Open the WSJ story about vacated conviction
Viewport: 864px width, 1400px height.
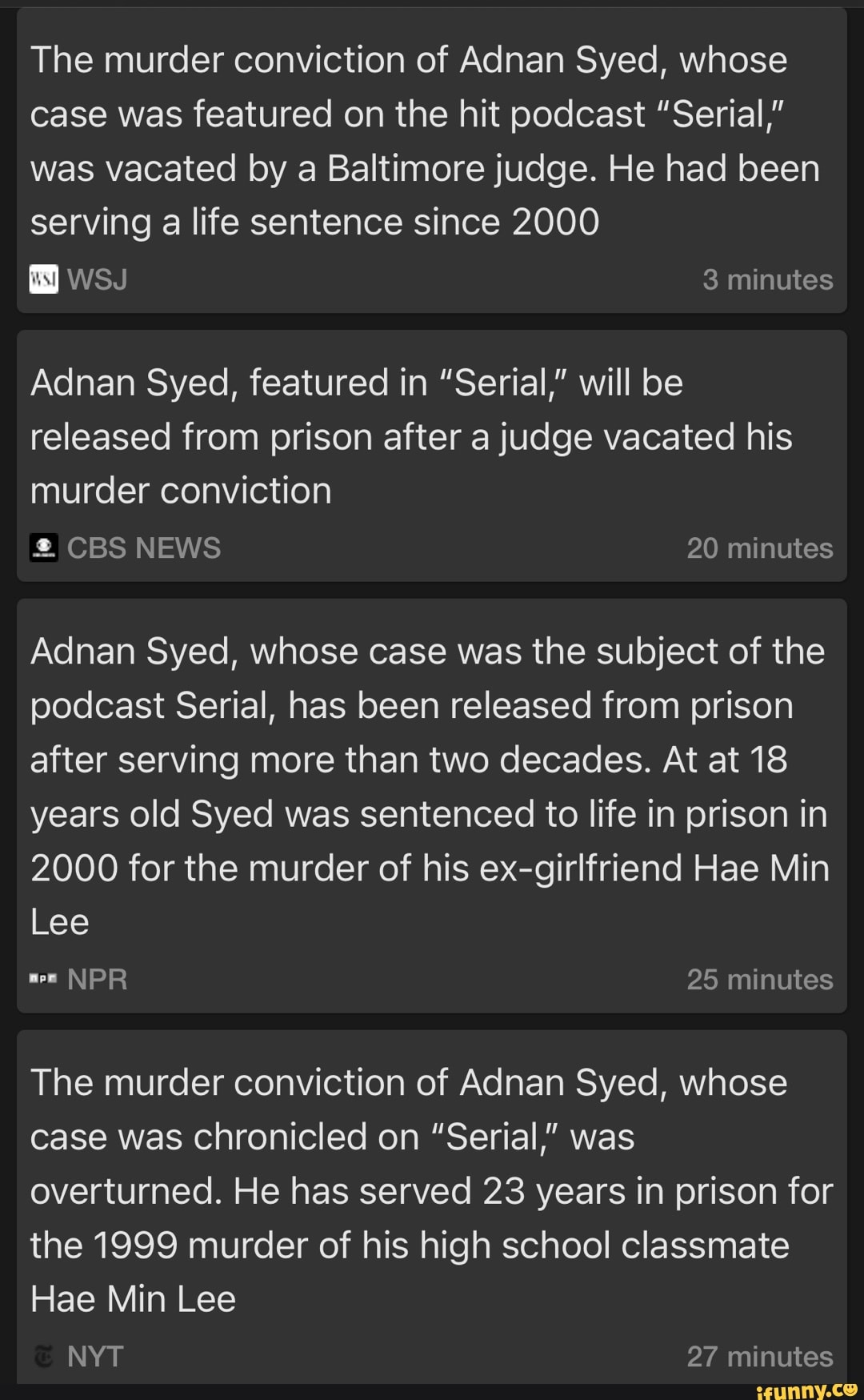pyautogui.click(x=432, y=160)
